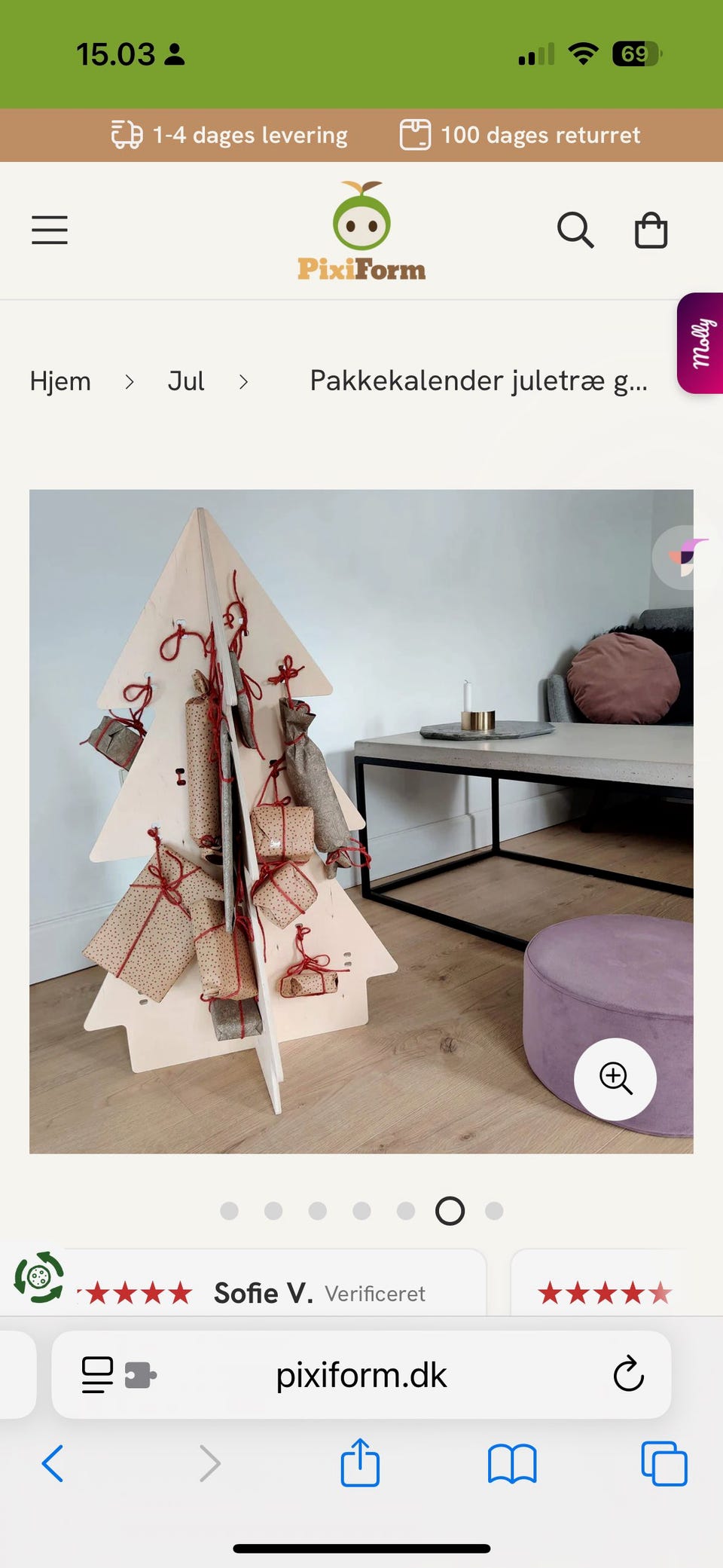This screenshot has height=1568, width=723.
Task: Open the browser extensions puzzle icon
Action: pyautogui.click(x=140, y=1373)
